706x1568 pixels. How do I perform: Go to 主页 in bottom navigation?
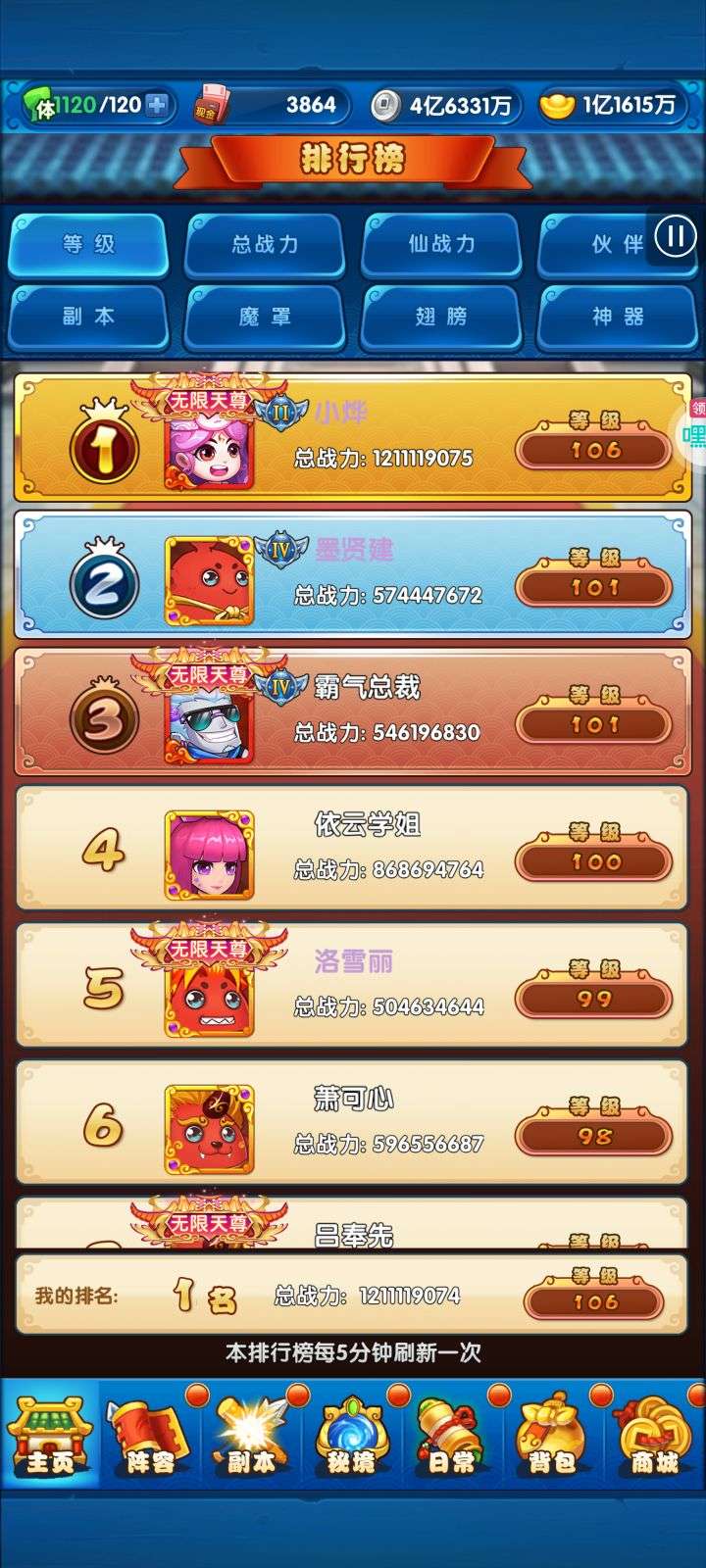50,1436
